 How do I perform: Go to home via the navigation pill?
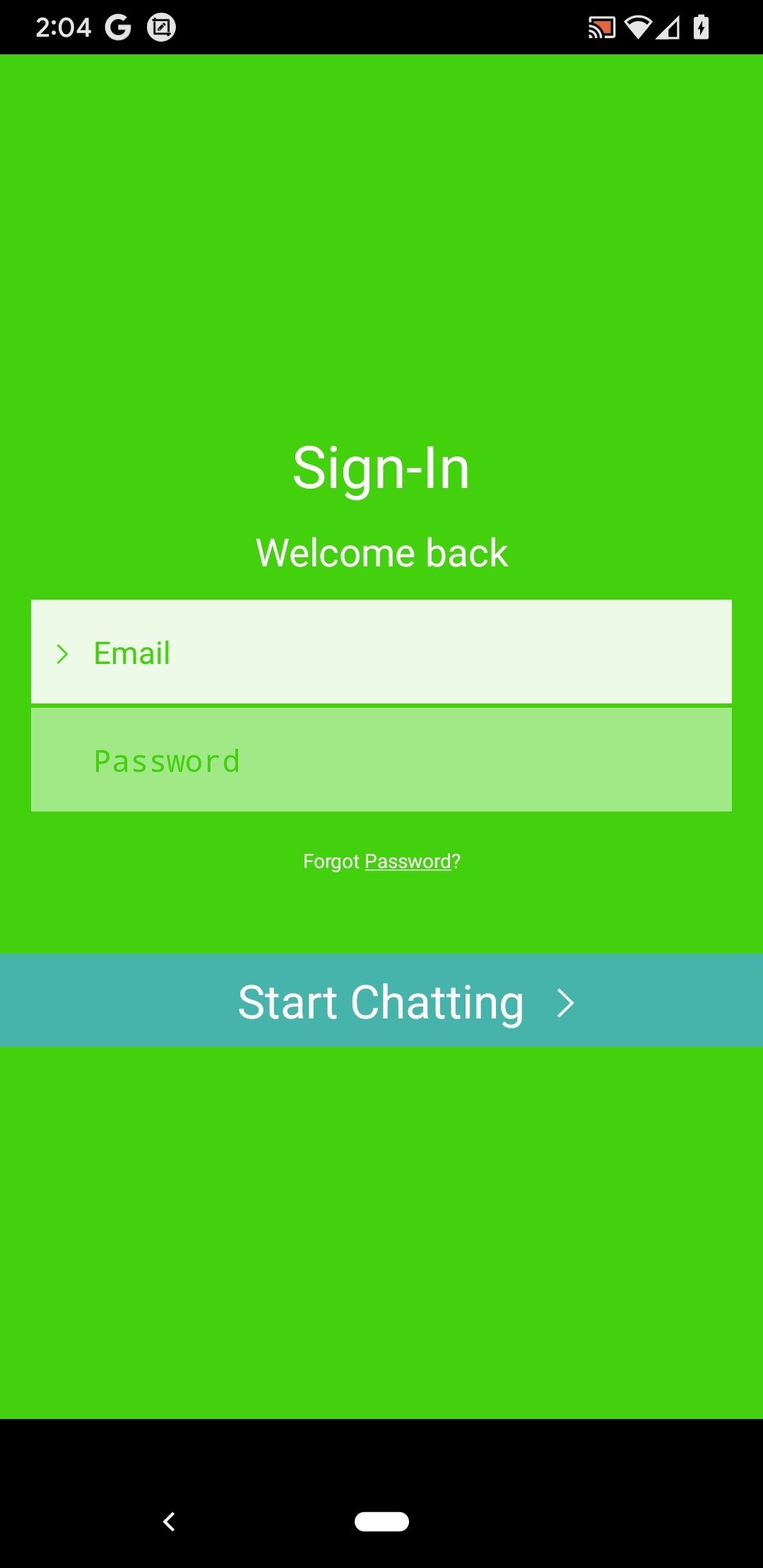381,1521
